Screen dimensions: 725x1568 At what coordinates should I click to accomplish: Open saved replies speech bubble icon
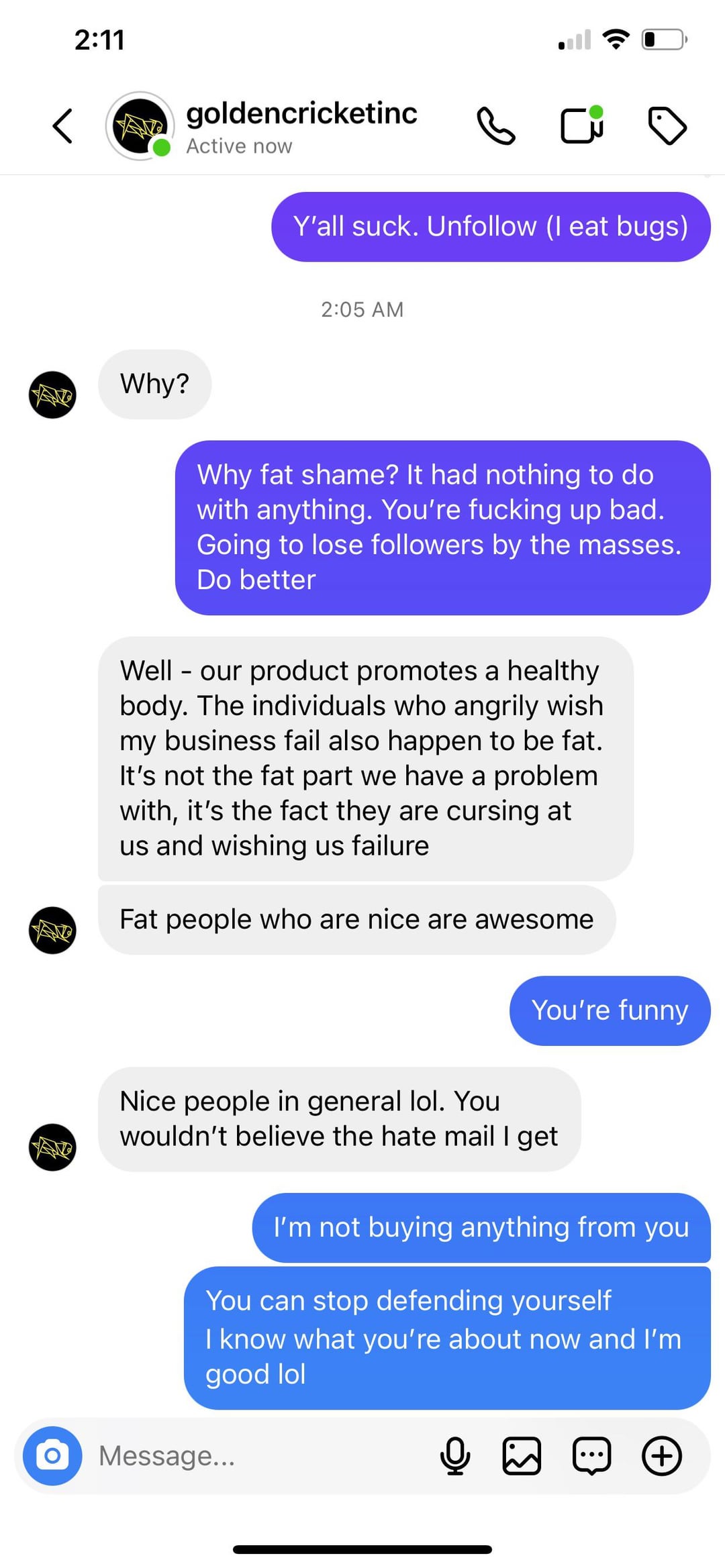point(591,1455)
